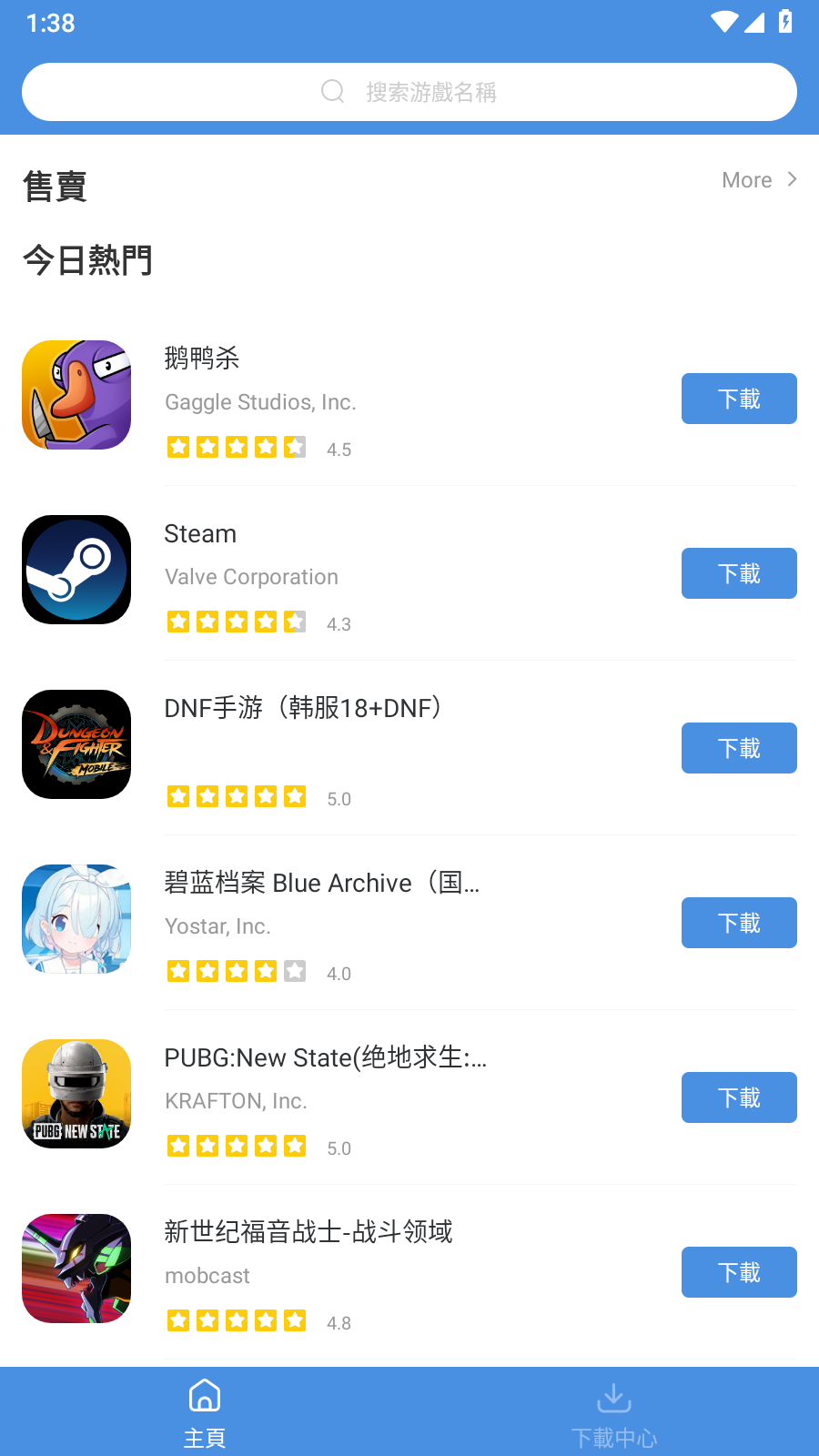Screen dimensions: 819x1456
Task: Tap the 搜索游戲名稱 search field
Action: pyautogui.click(x=430, y=91)
